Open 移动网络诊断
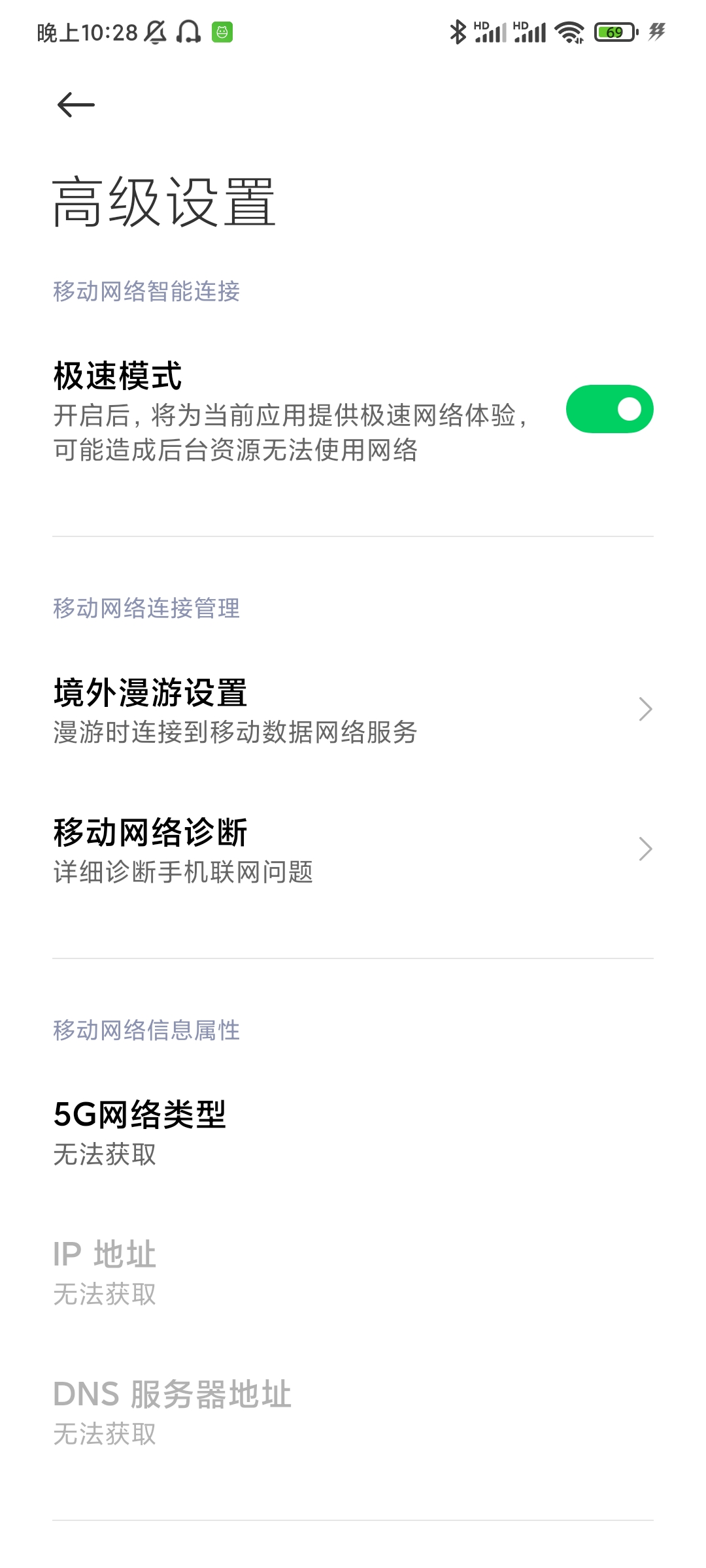706x1568 pixels. pyautogui.click(x=353, y=850)
